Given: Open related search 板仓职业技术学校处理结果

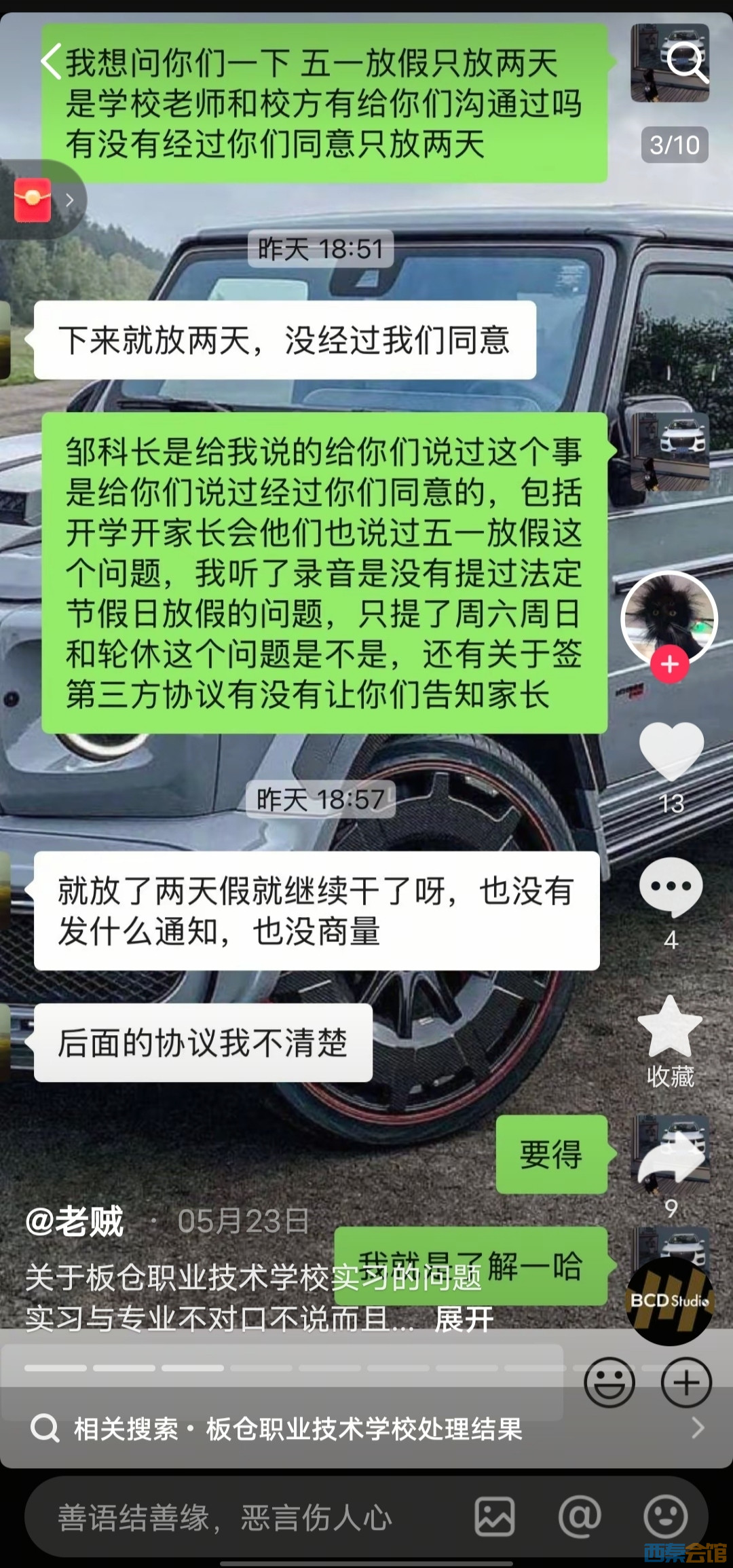Looking at the screenshot, I should [364, 1429].
